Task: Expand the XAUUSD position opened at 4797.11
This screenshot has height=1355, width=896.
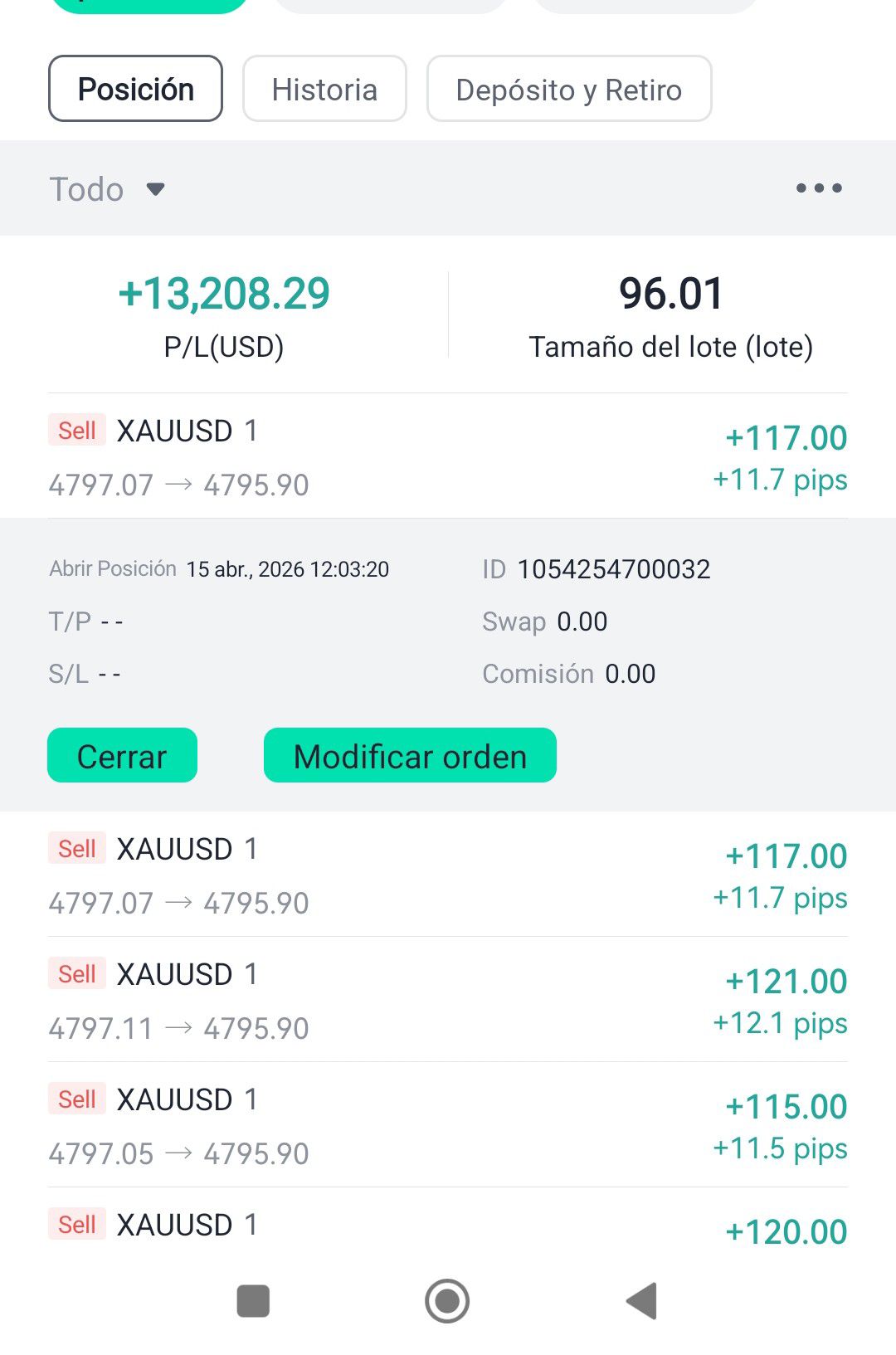Action: pos(448,1000)
